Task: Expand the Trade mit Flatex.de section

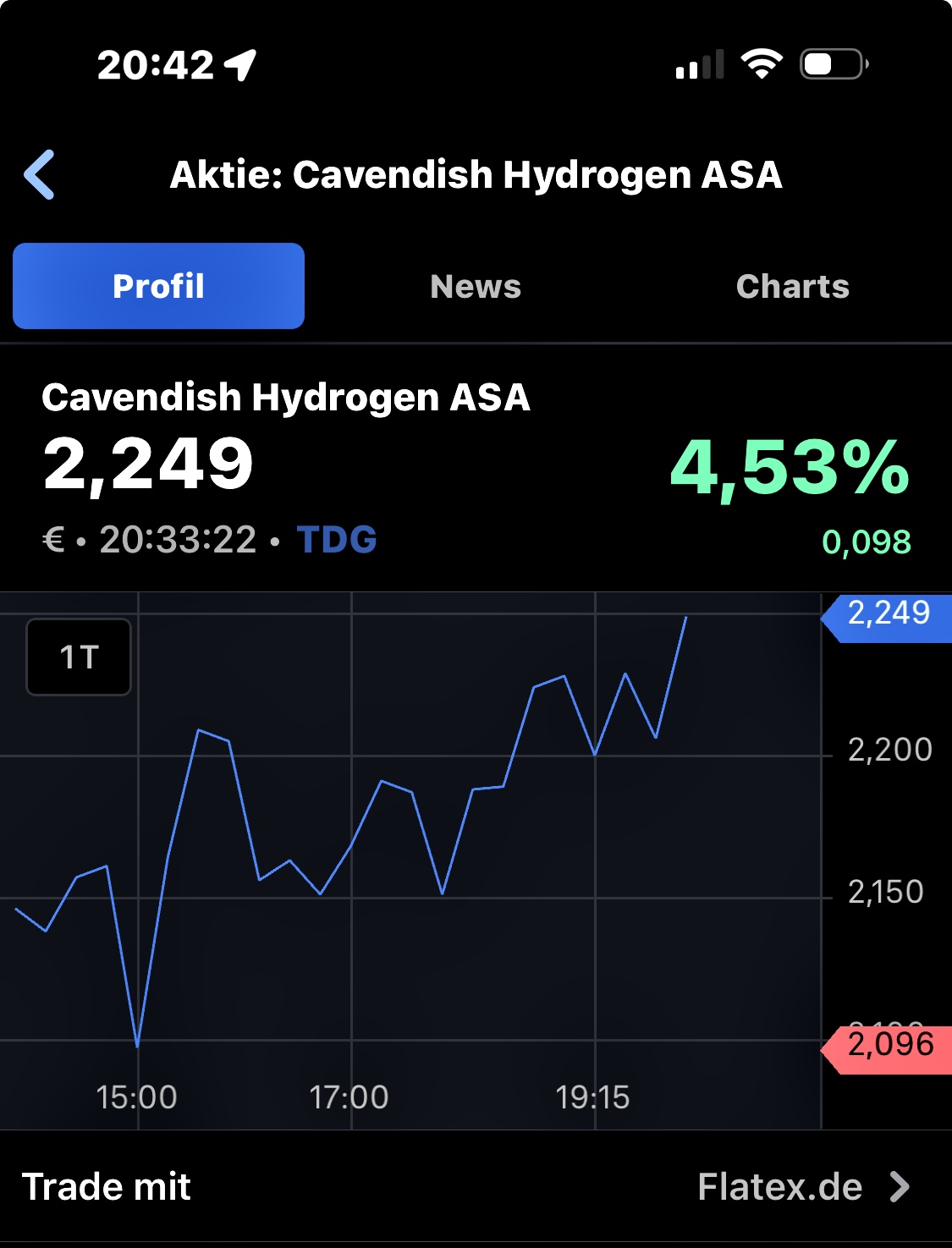Action: [476, 1188]
